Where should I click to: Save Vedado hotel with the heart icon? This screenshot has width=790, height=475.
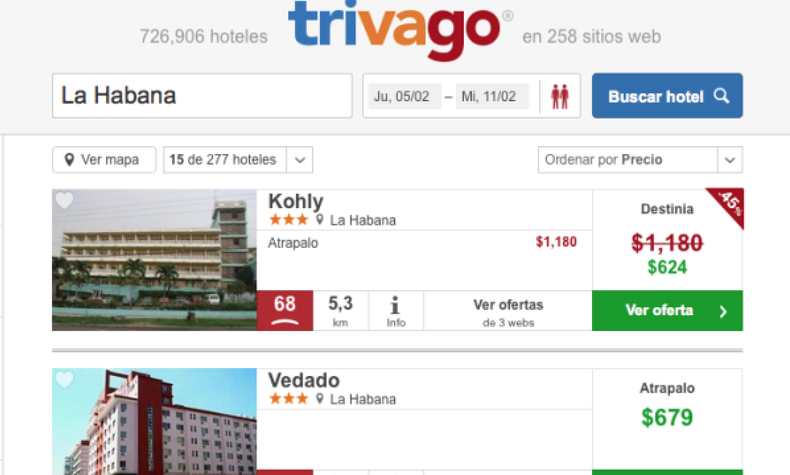click(64, 380)
